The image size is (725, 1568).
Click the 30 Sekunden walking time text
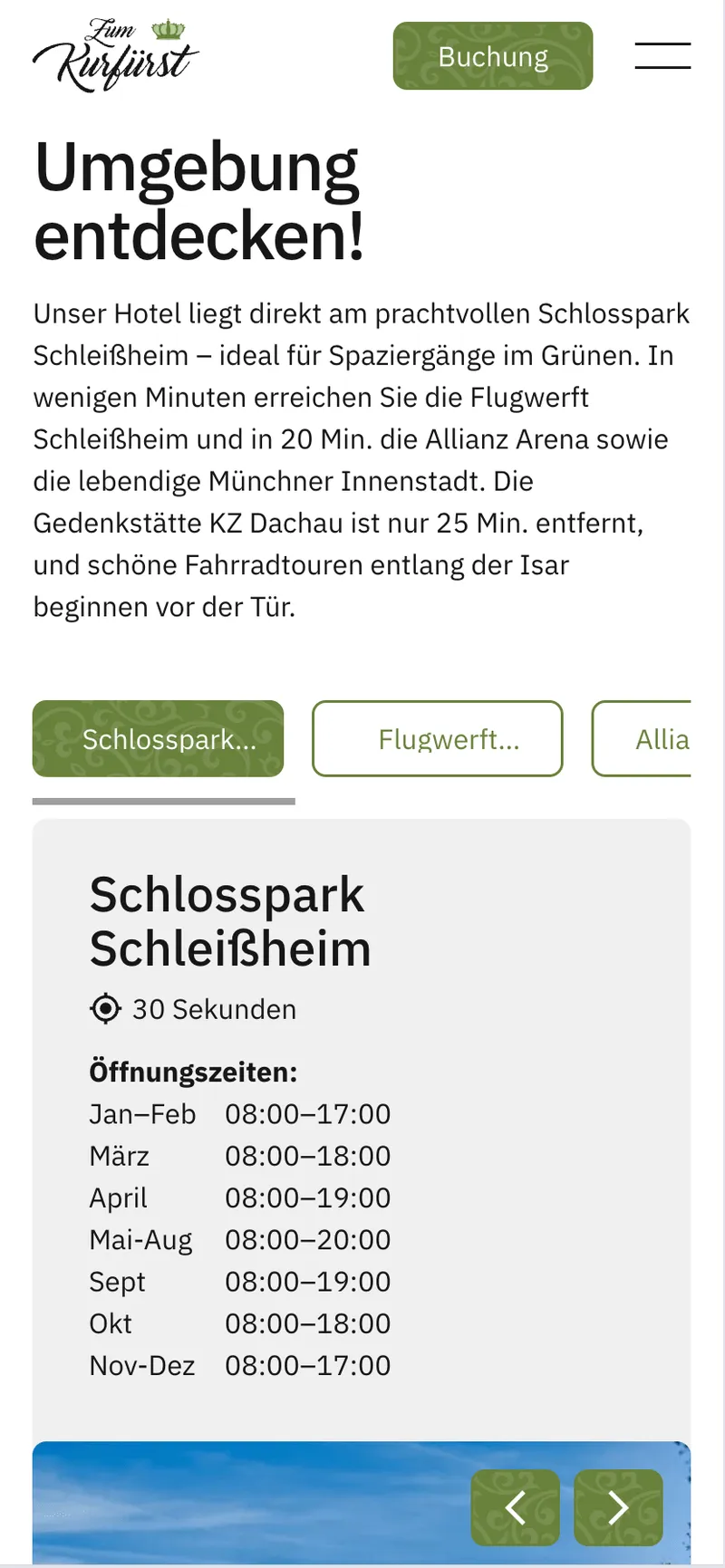click(x=214, y=1008)
